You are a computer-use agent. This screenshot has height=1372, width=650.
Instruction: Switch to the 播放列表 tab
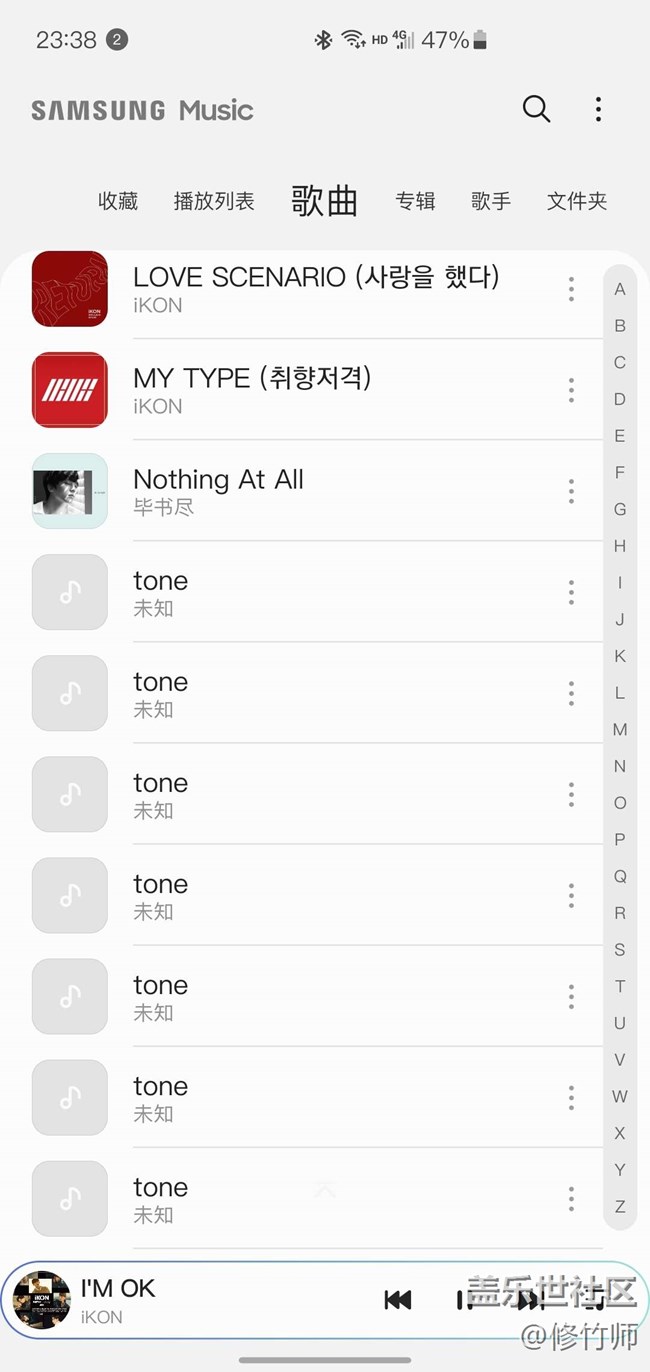point(214,201)
